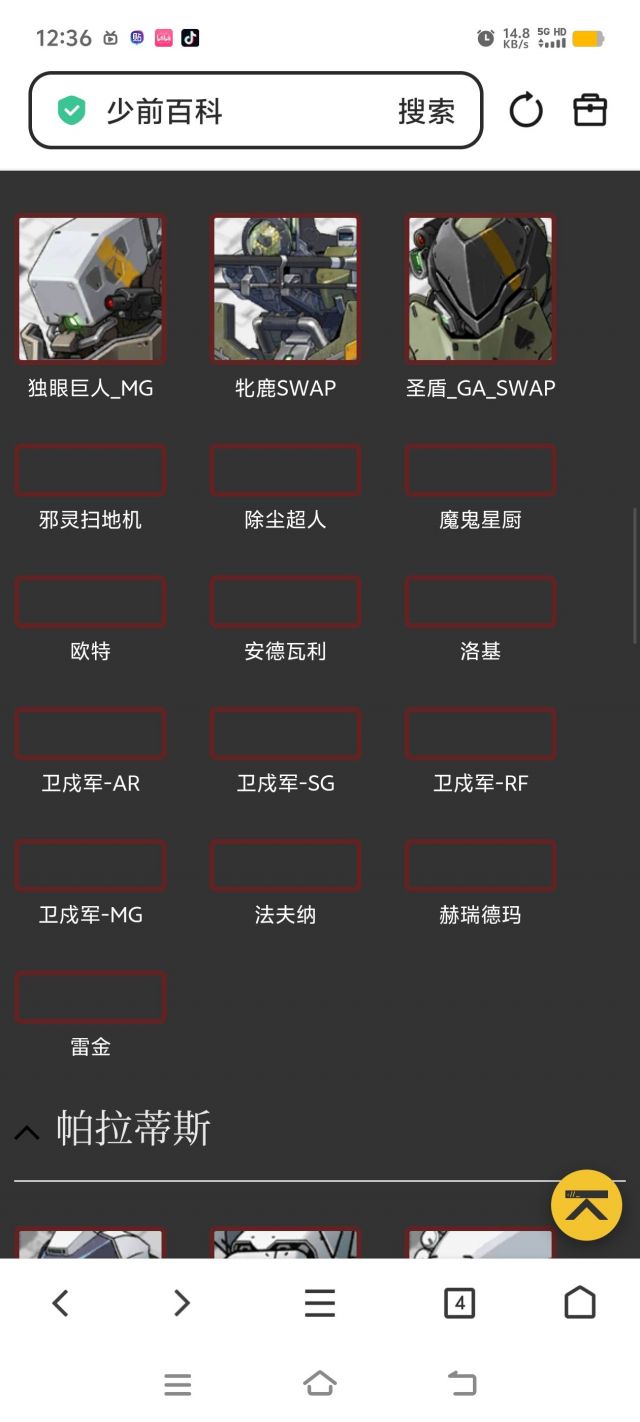Tap the 少前百科 address bar
Screen dimensions: 640x1422
click(x=256, y=110)
